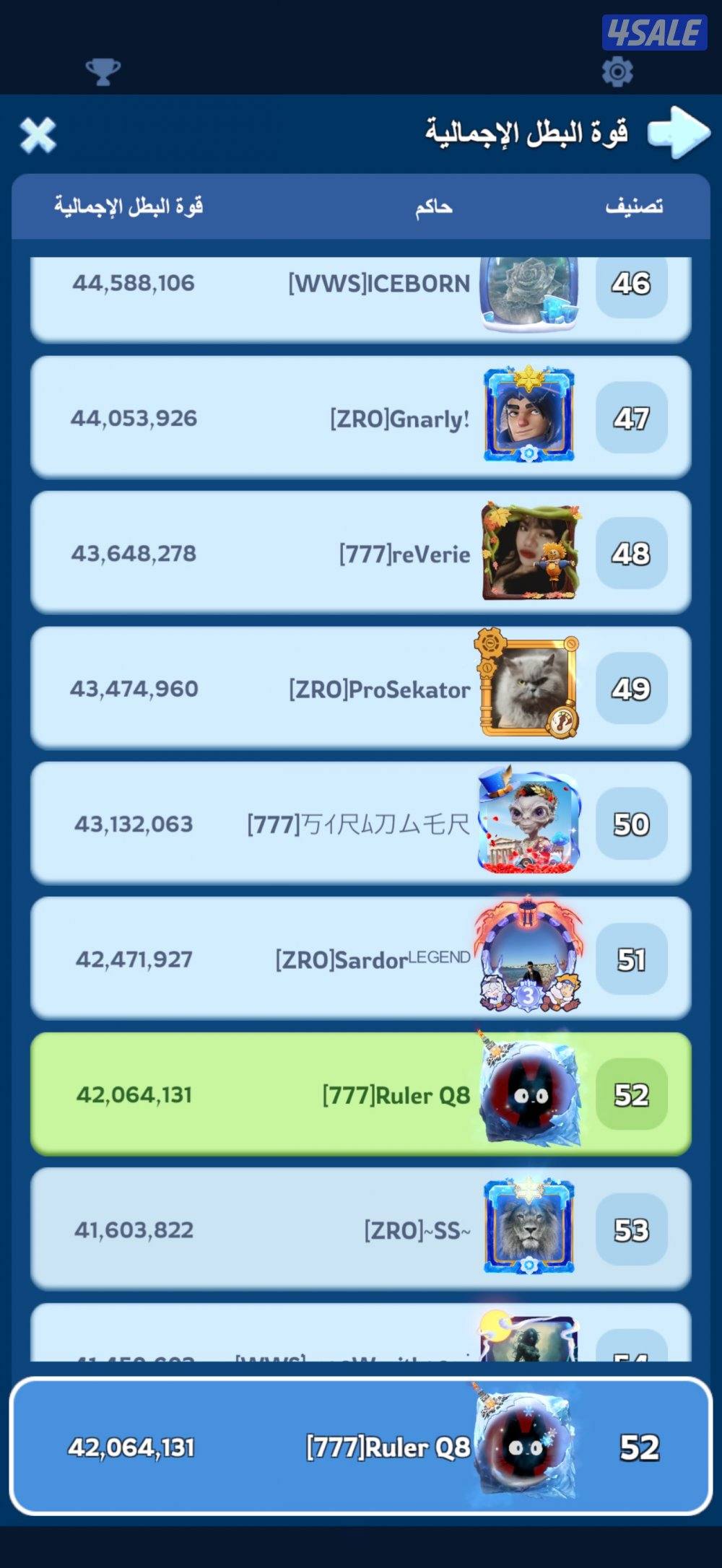722x1568 pixels.
Task: Open my pinned rank bar at the bottom
Action: [361, 1446]
